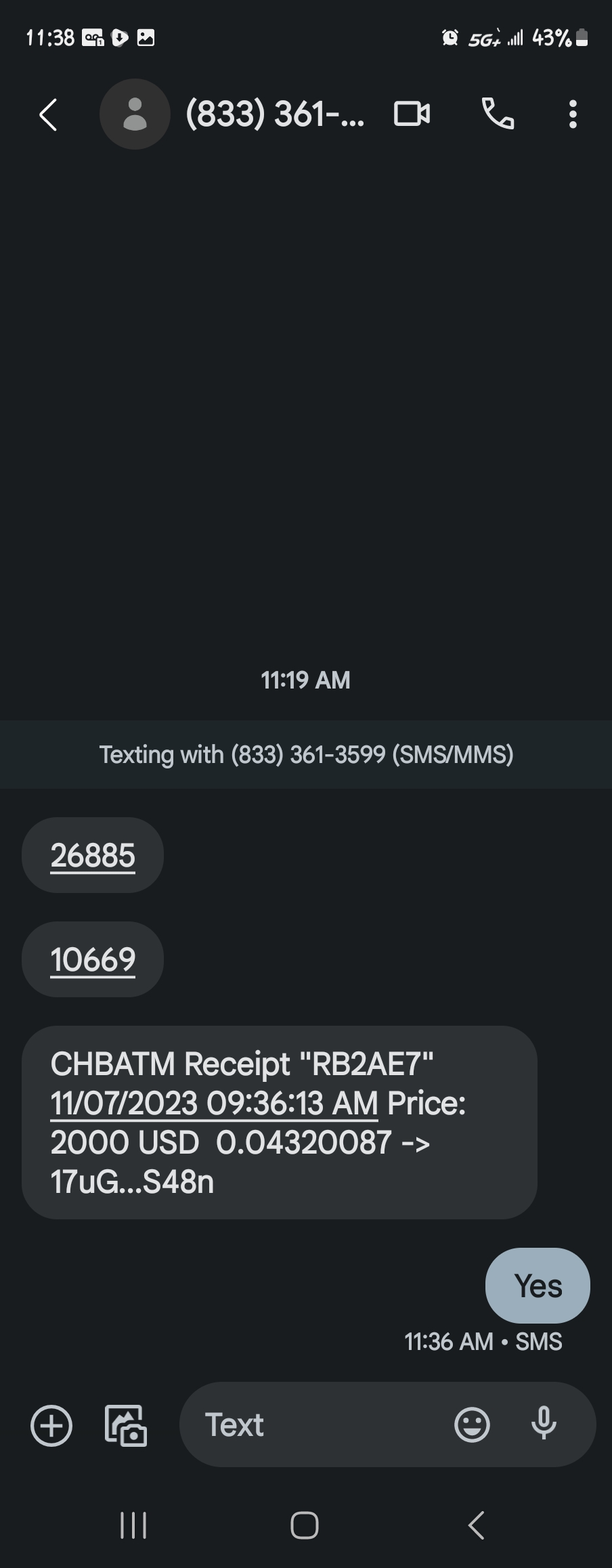Open the overflow menu
This screenshot has height=1568, width=612.
point(573,114)
